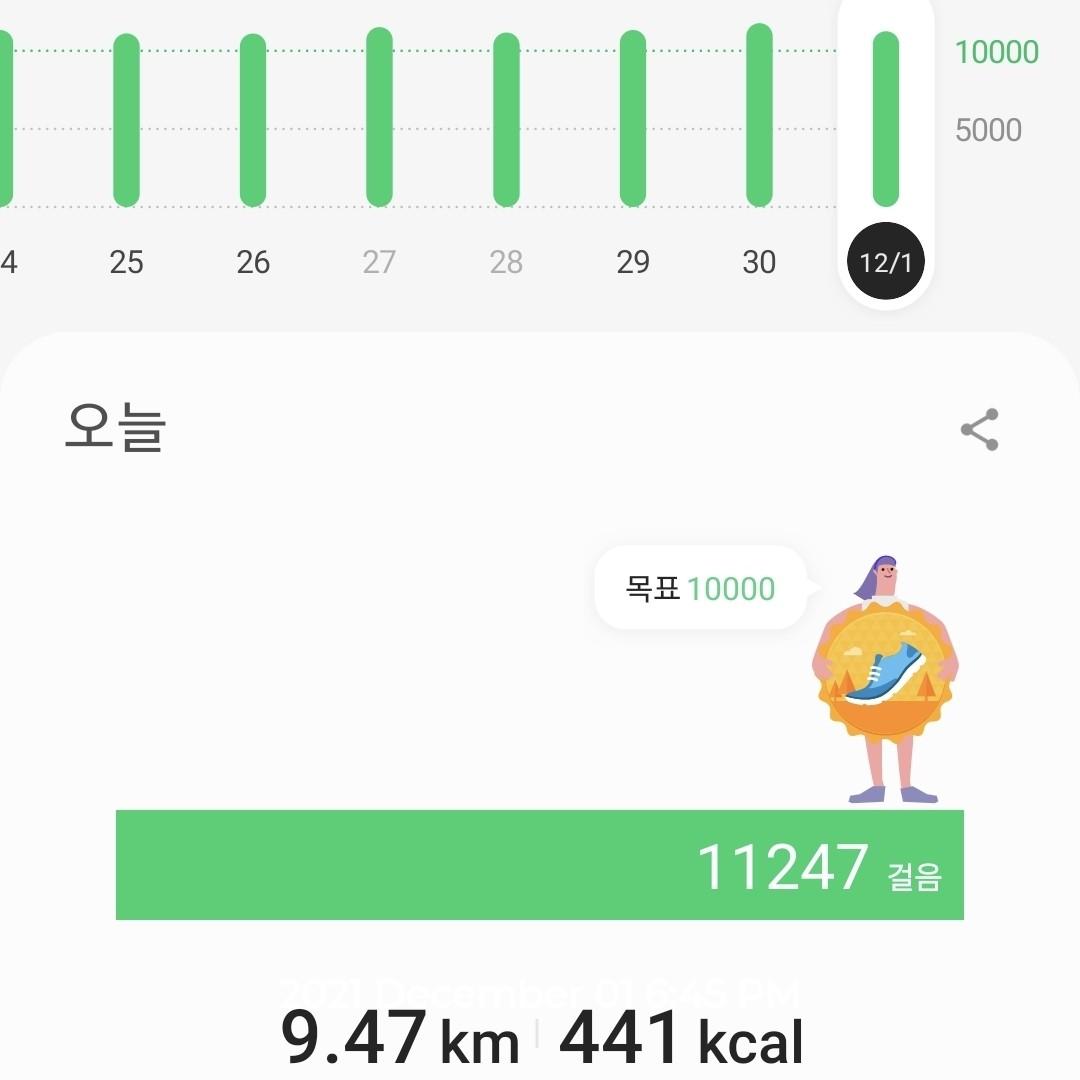Select the step bar for day 29

632,118
